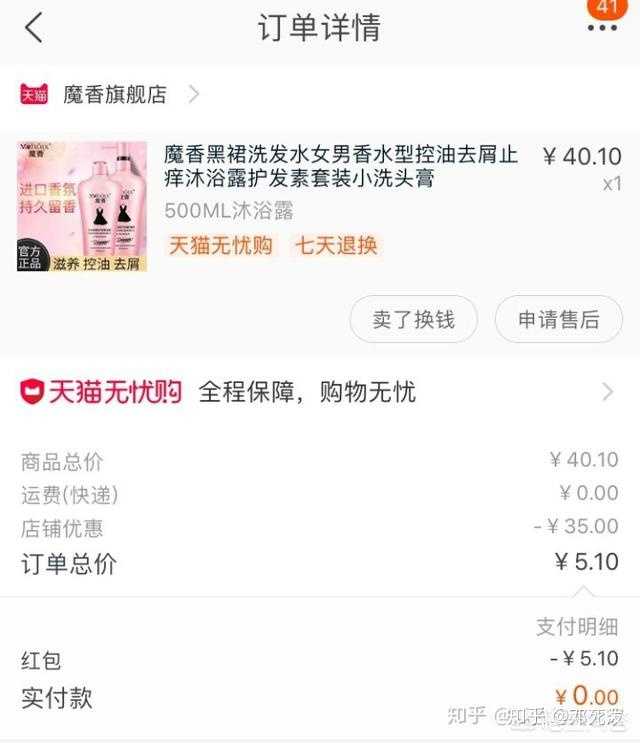Go back from order details
This screenshot has height=743, width=640.
[x=34, y=28]
